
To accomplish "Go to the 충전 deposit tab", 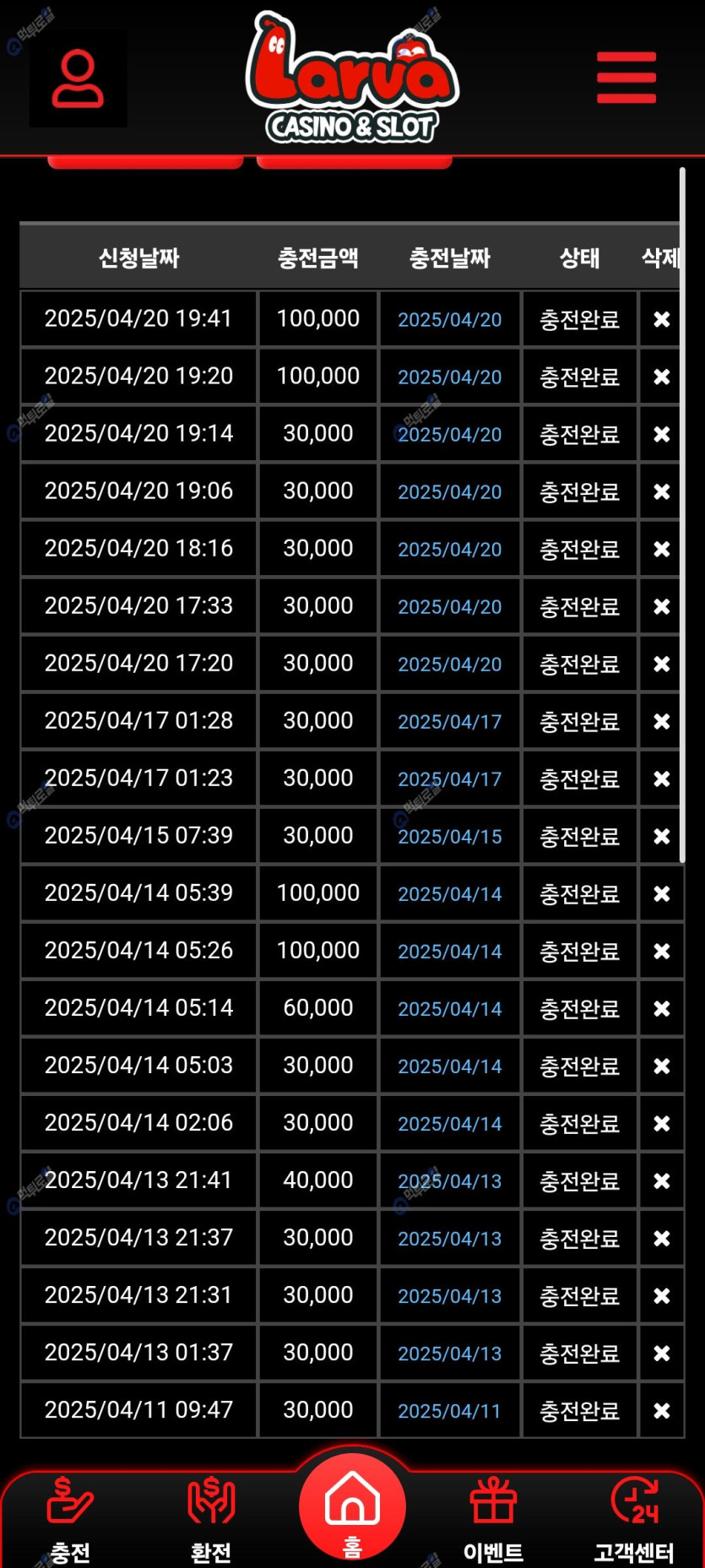I will [70, 1518].
